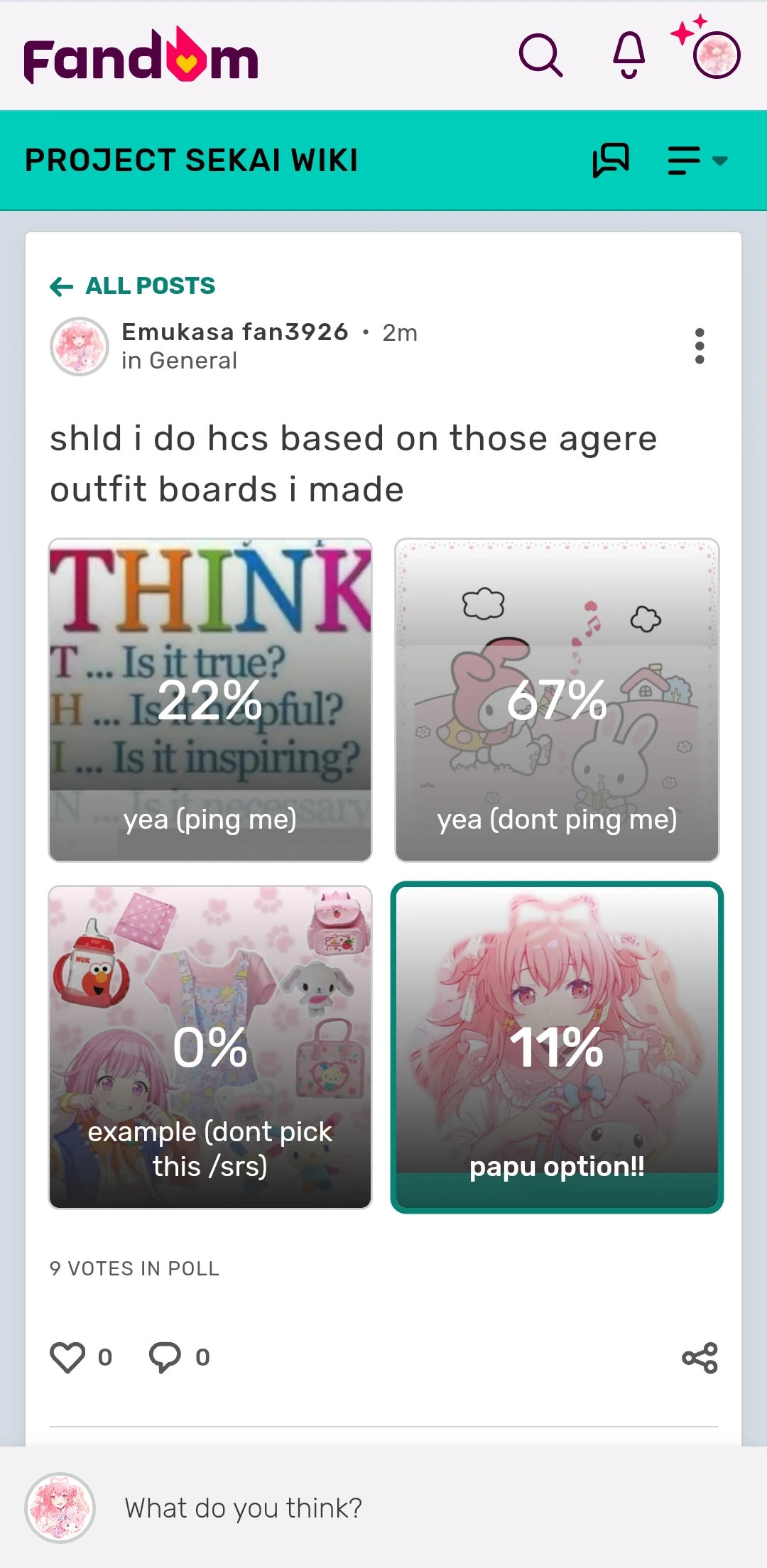
Task: Share this post
Action: point(700,1358)
